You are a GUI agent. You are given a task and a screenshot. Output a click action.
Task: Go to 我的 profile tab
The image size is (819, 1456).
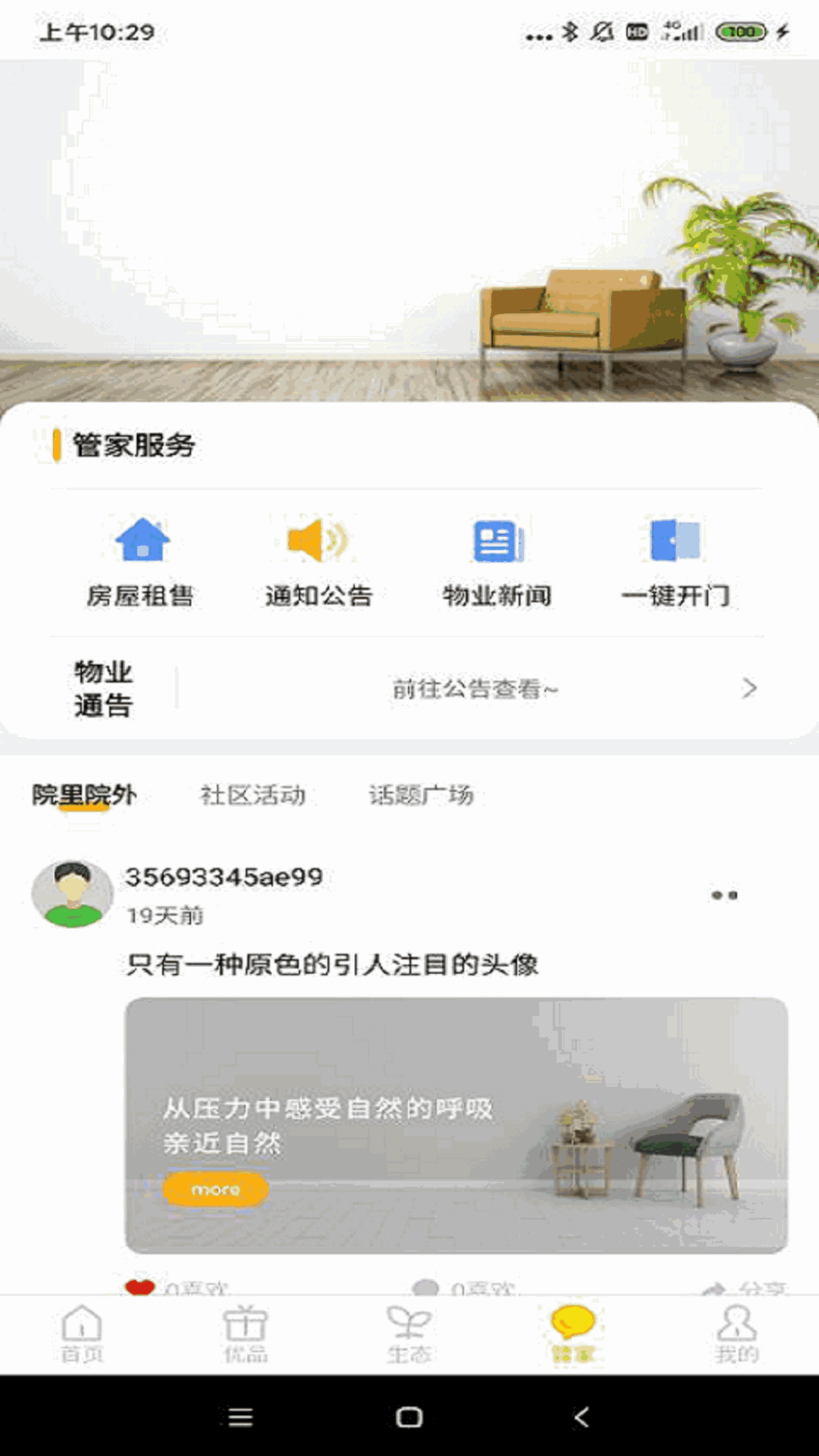pos(736,1334)
